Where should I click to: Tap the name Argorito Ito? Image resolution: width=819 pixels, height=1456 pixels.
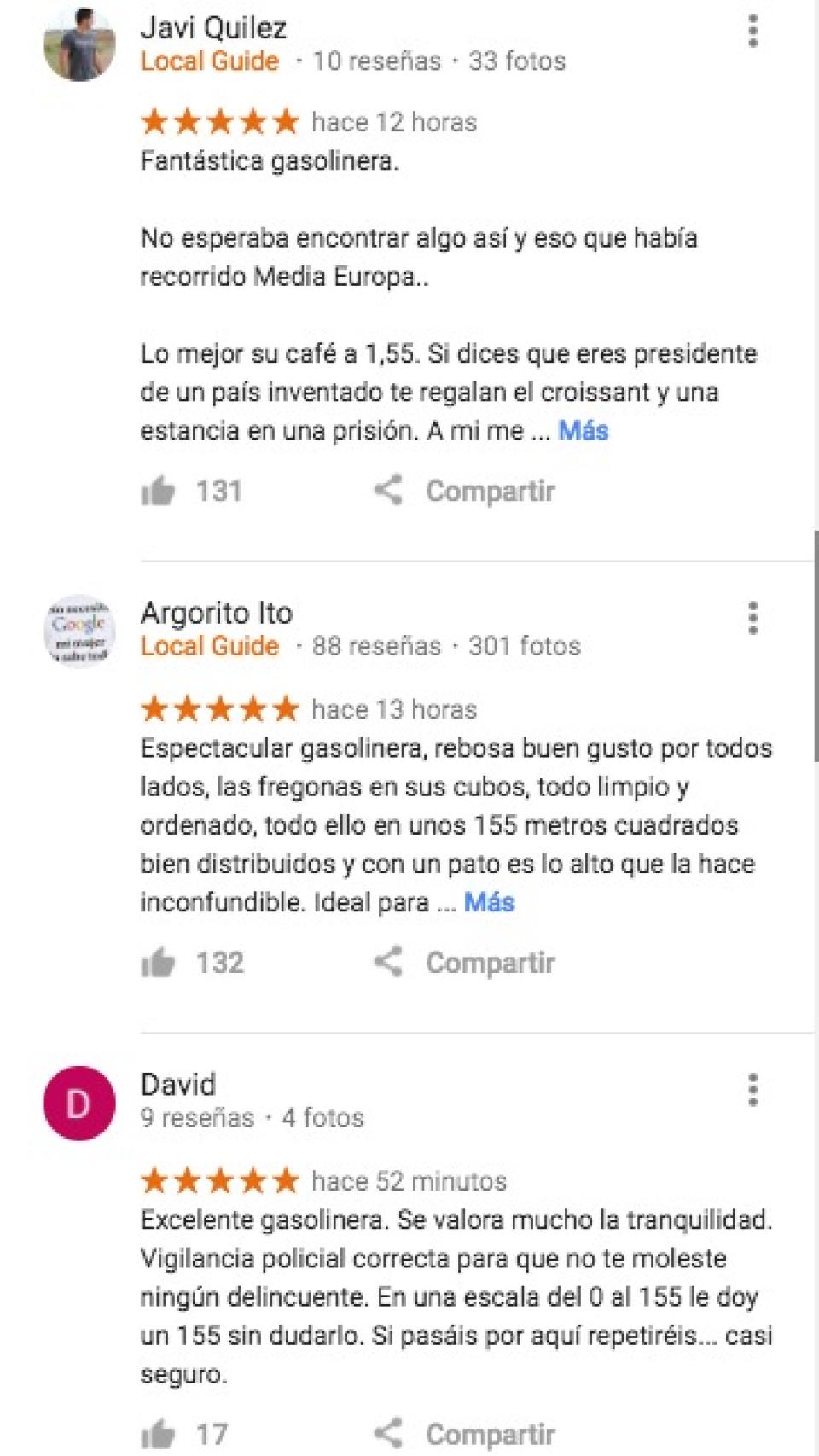click(216, 613)
